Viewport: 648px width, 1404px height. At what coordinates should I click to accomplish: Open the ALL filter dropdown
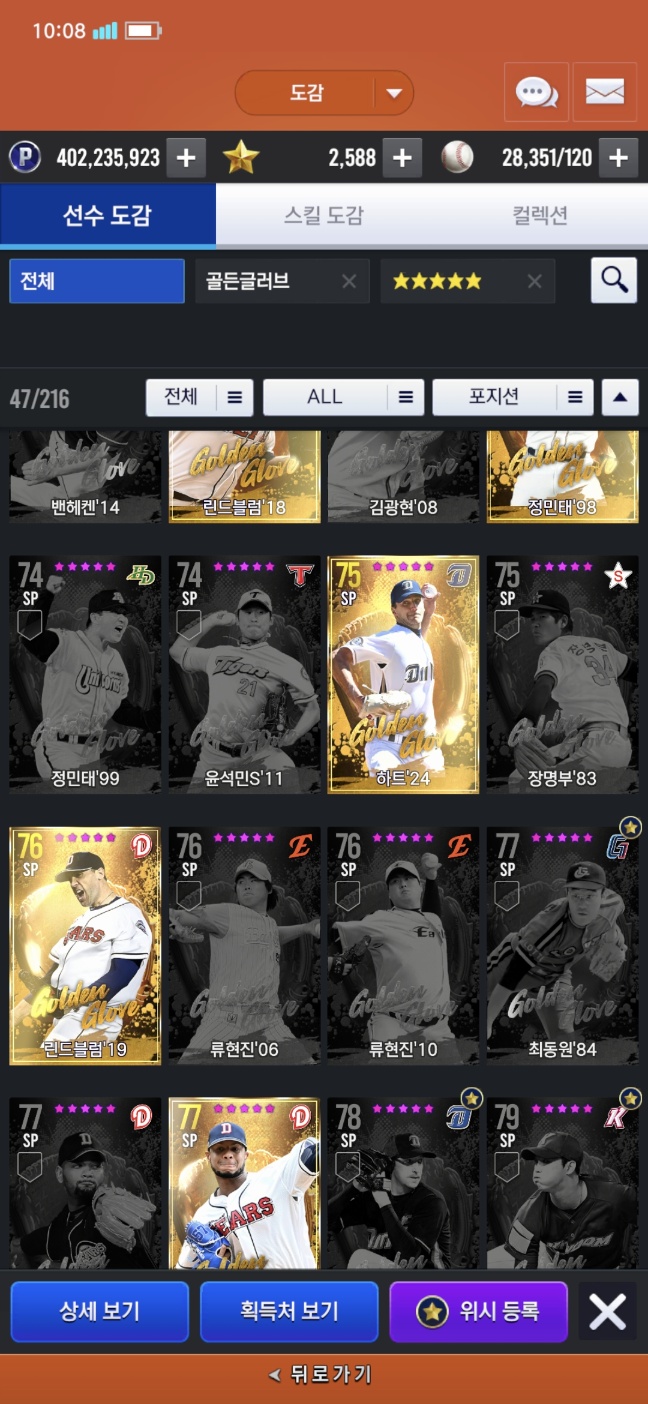point(343,397)
